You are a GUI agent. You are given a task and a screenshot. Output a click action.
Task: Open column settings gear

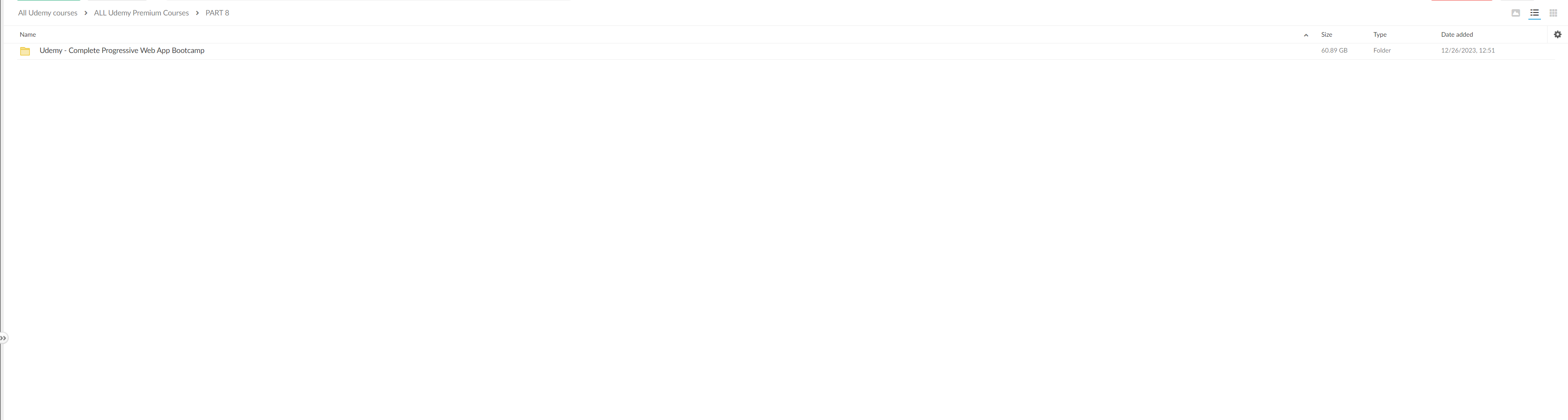click(1557, 35)
